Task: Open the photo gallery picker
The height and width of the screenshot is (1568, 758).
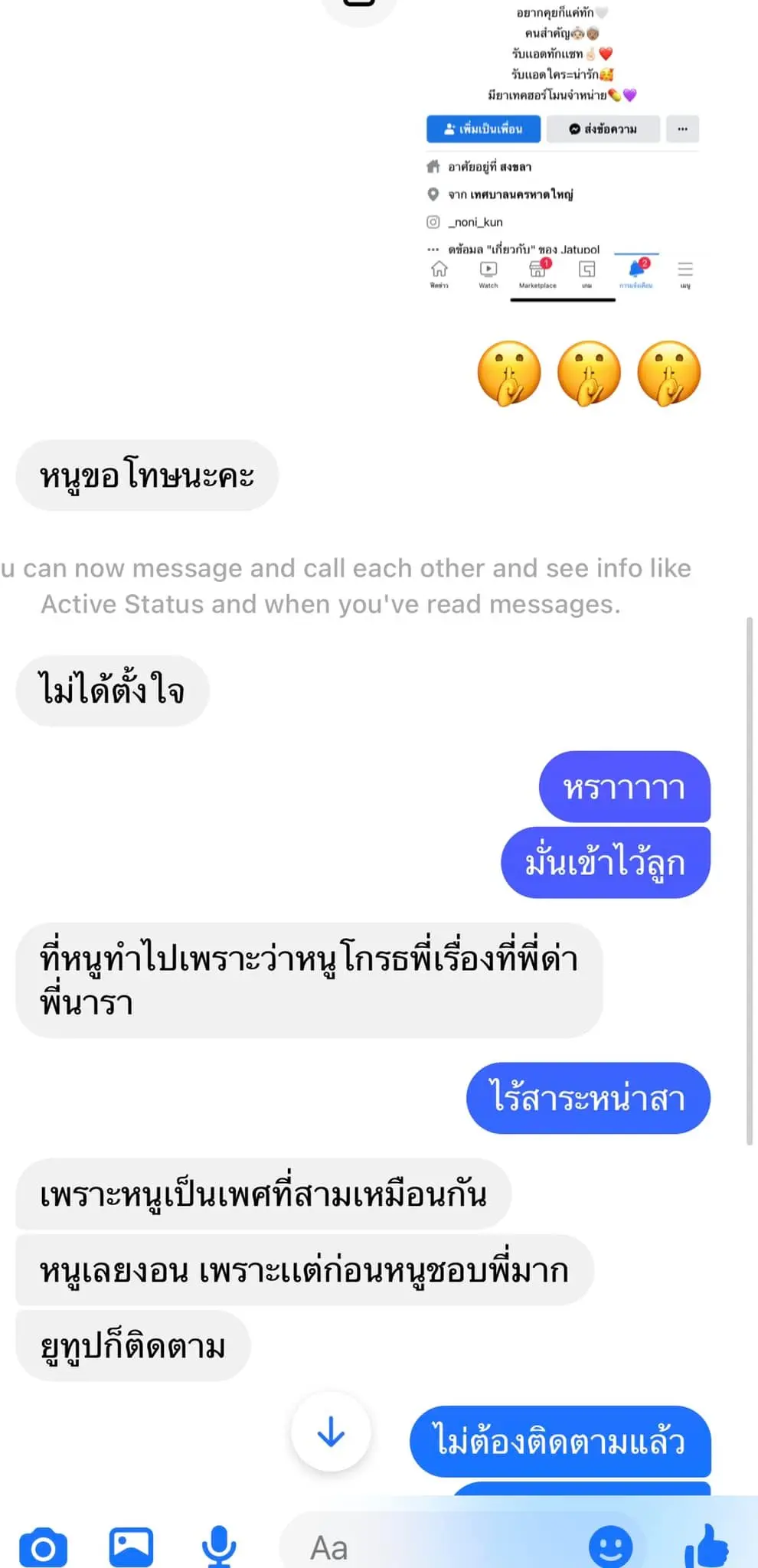Action: pos(131,1547)
